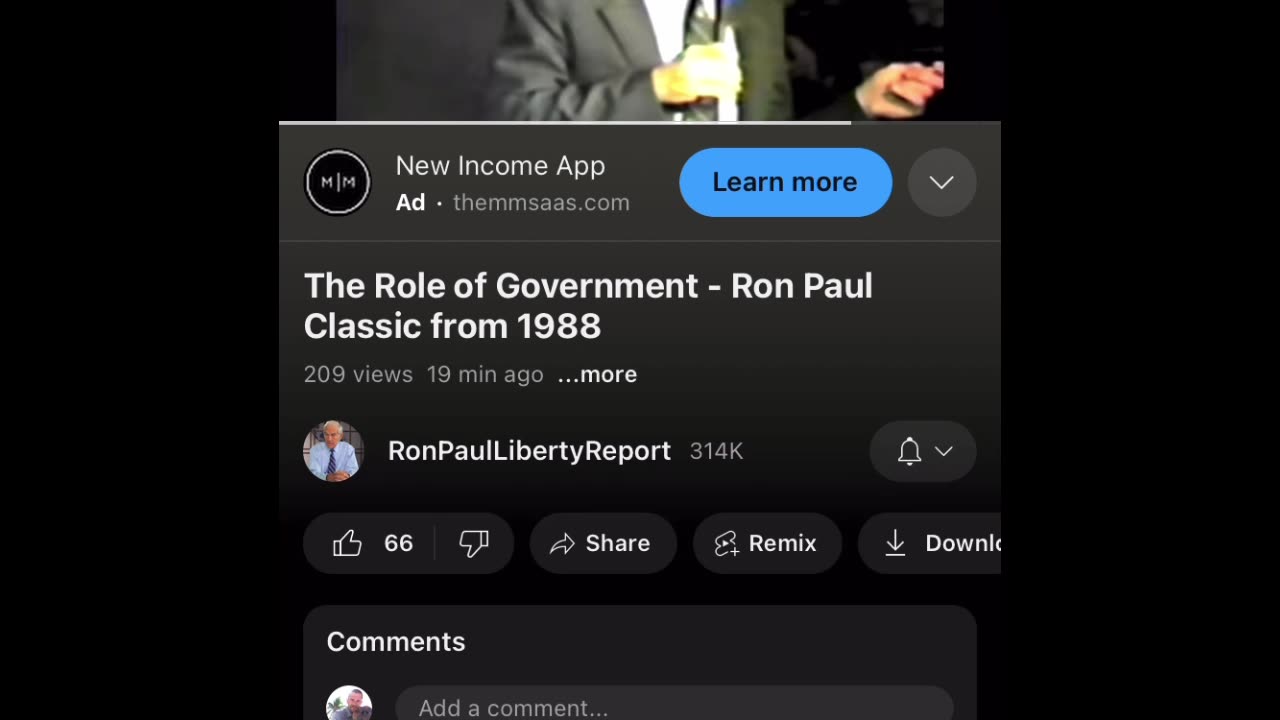Remix this video
Viewport: 1280px width, 720px height.
tap(767, 543)
